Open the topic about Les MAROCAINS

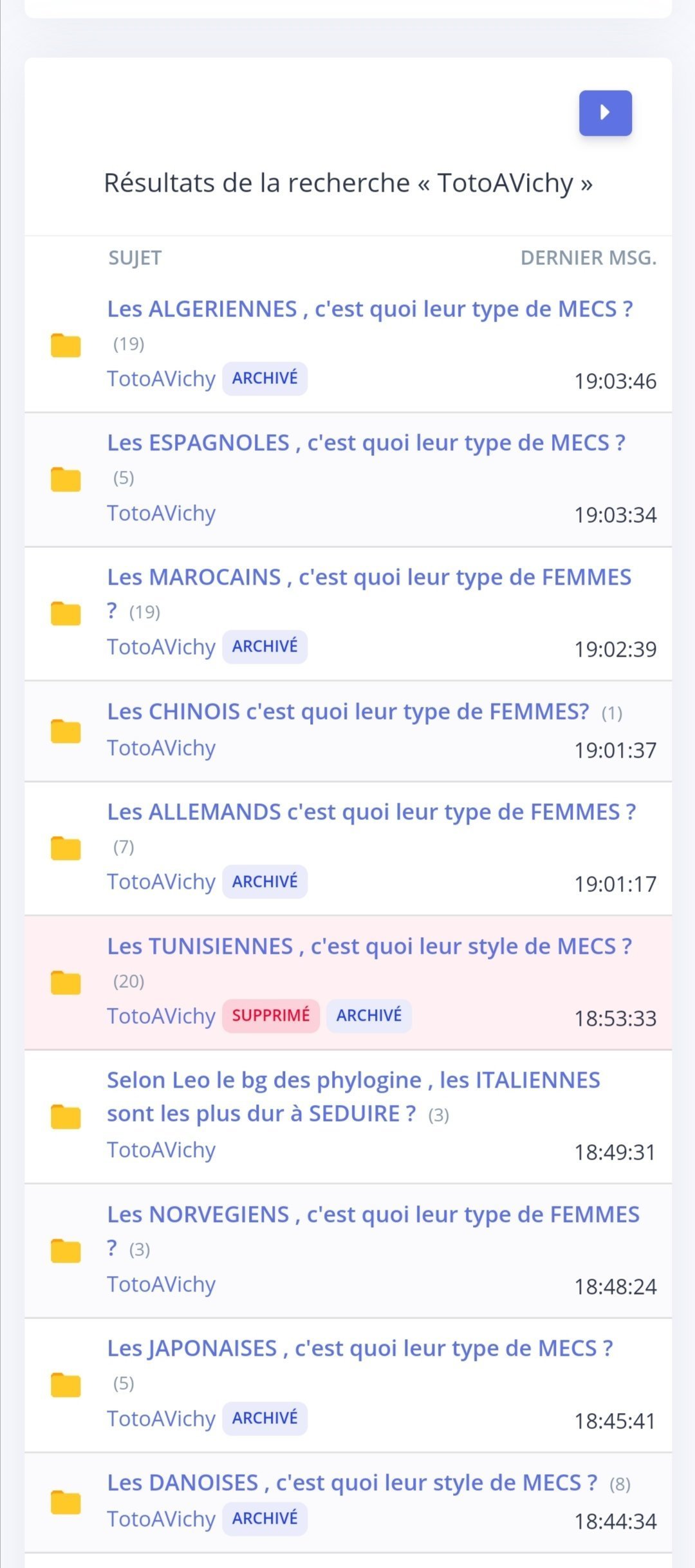[x=369, y=594]
